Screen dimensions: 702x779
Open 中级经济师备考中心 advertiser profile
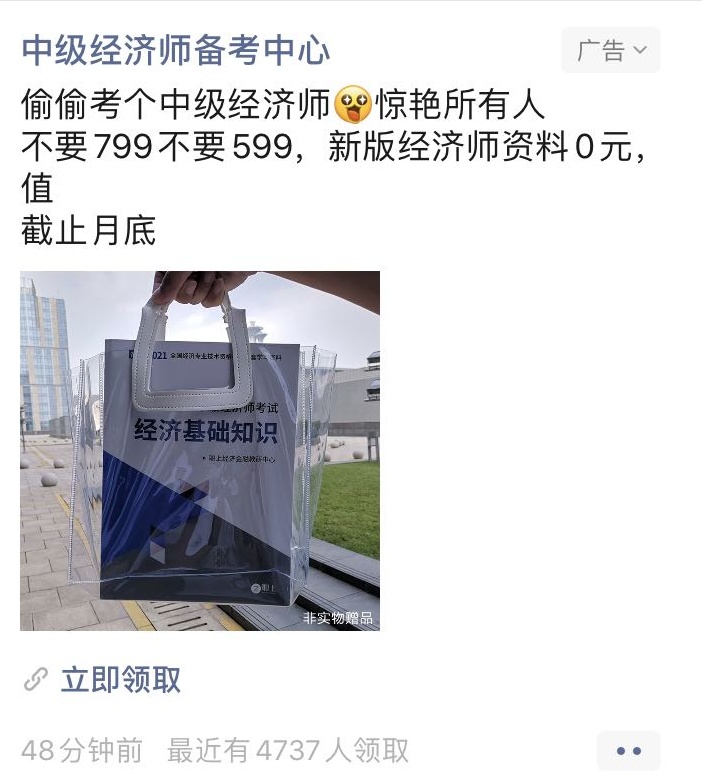[175, 50]
